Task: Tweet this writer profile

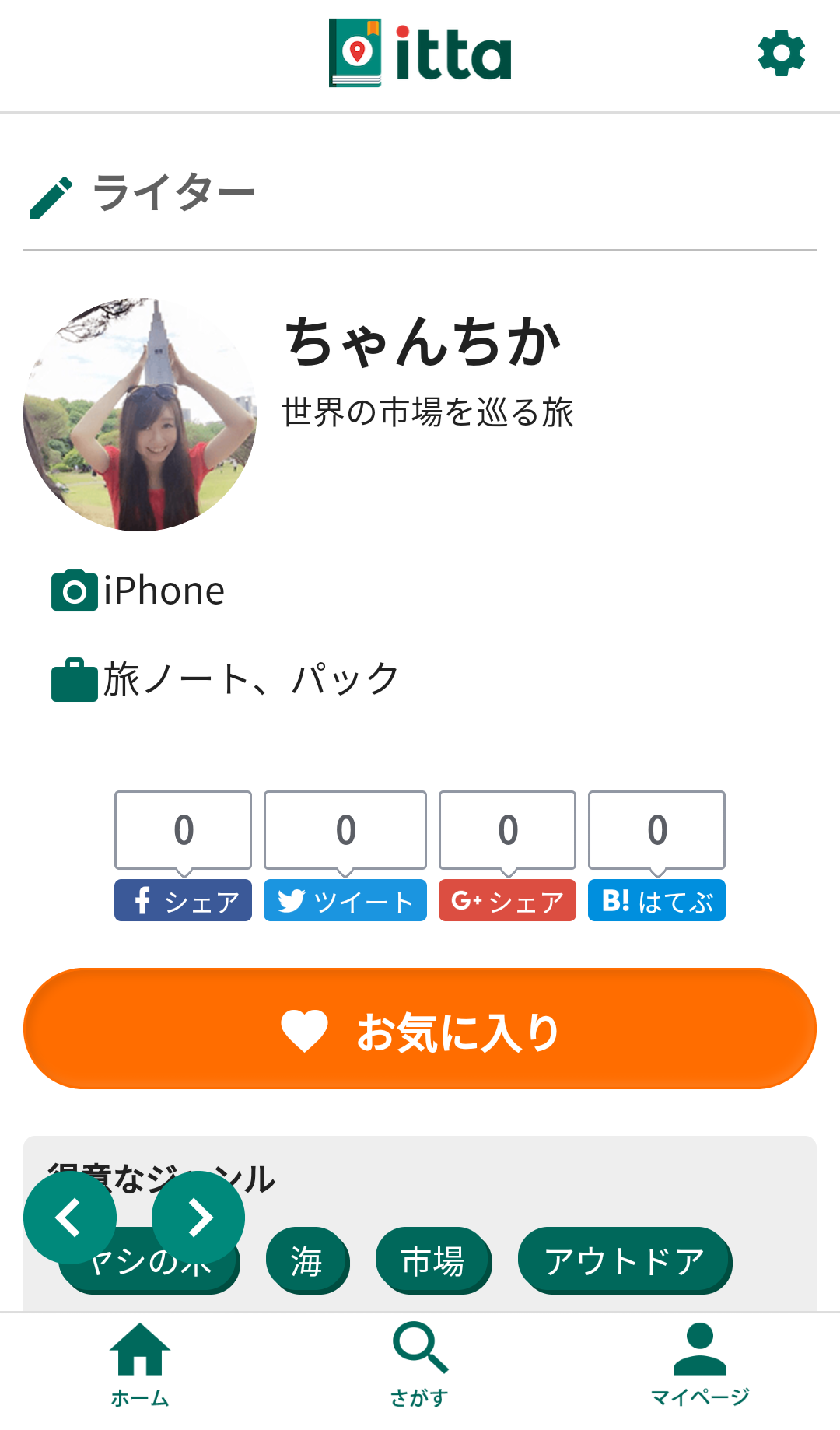Action: point(345,900)
